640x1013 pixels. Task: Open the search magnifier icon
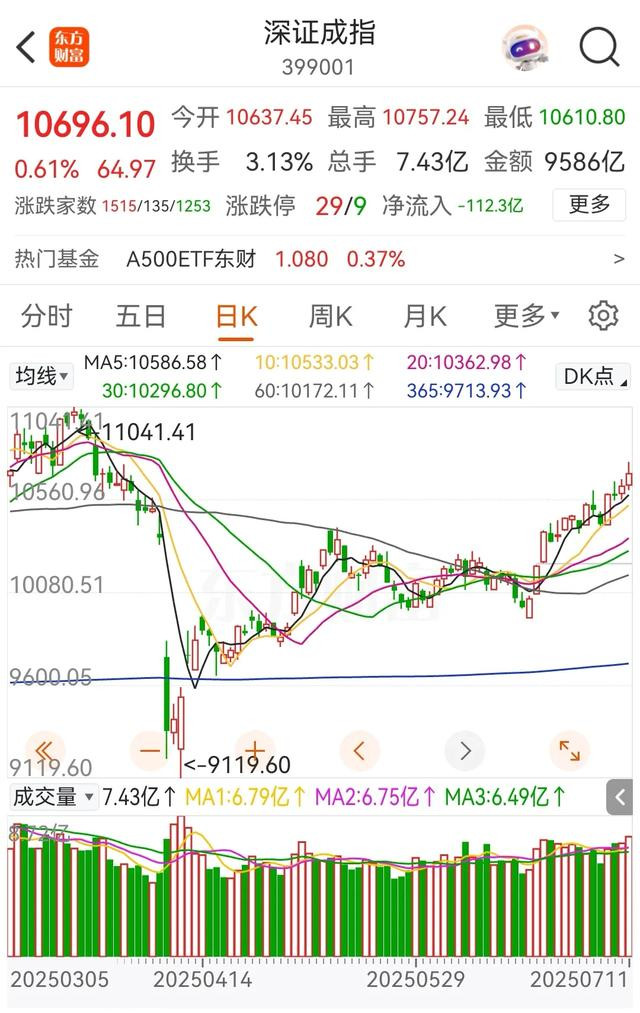(x=599, y=47)
